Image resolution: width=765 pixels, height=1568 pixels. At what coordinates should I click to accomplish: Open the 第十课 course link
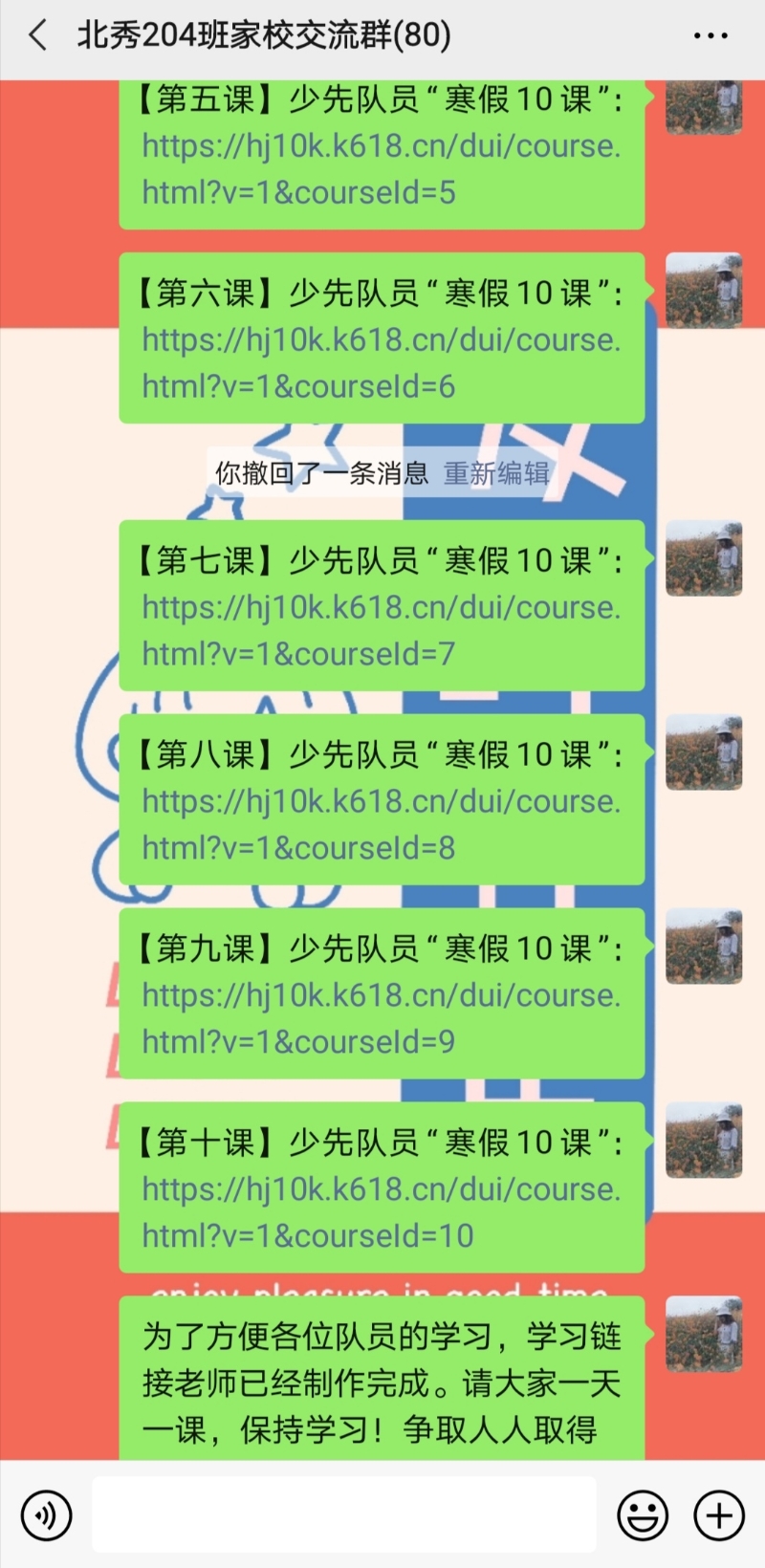381,1213
